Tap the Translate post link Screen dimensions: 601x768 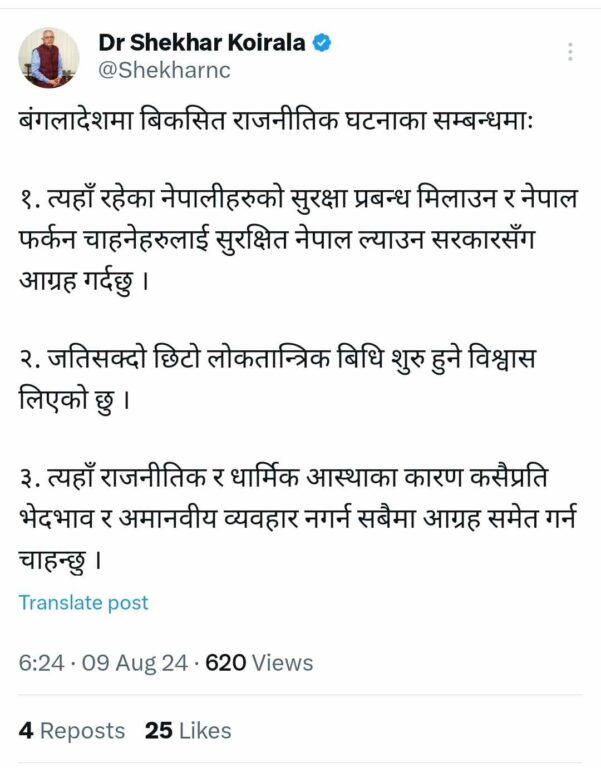tap(83, 603)
